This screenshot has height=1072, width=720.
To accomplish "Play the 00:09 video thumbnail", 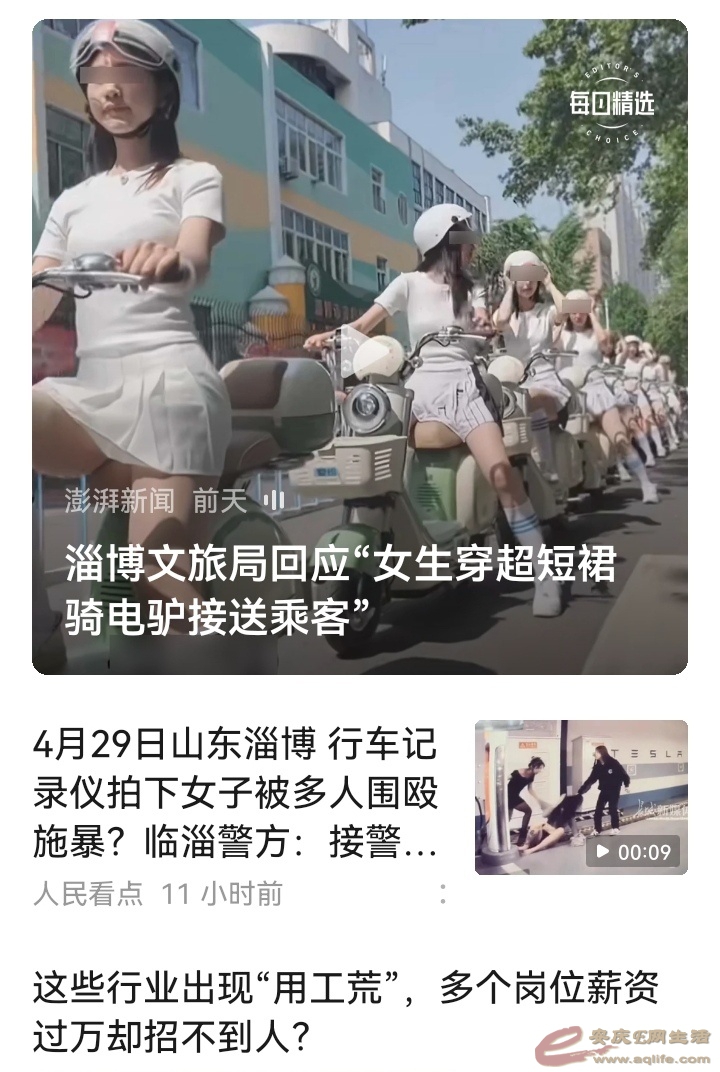I will pyautogui.click(x=581, y=797).
